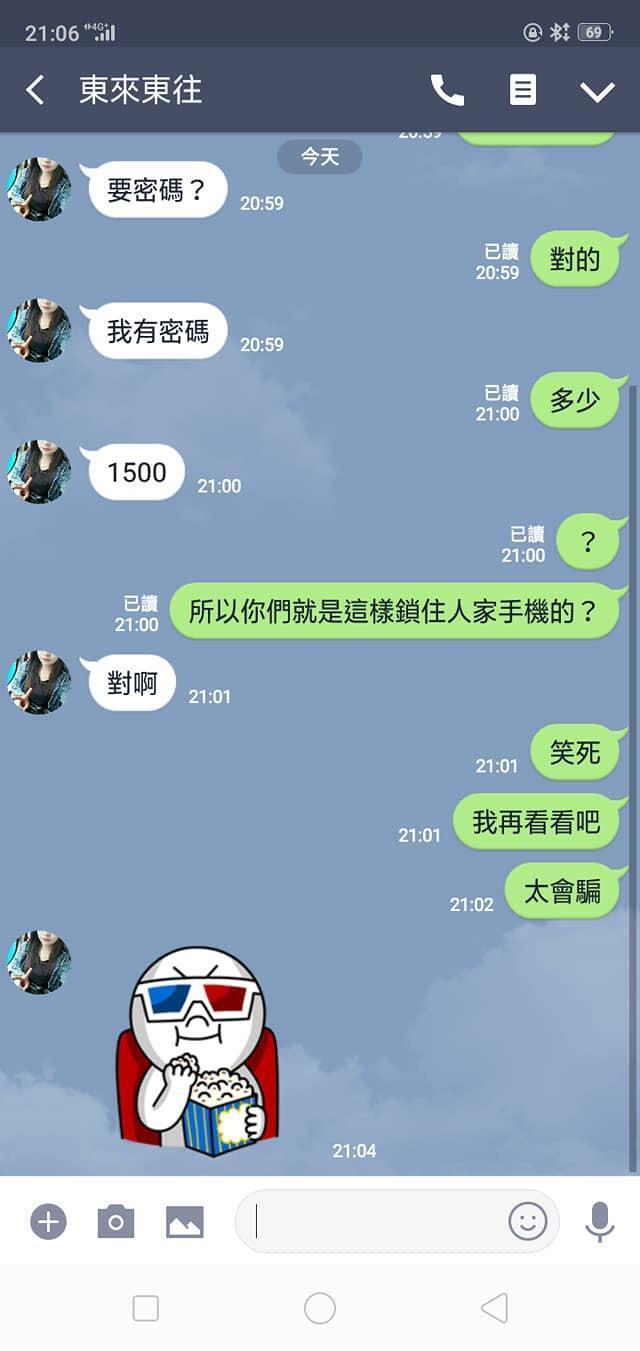Open the photo gallery picker

[184, 1221]
